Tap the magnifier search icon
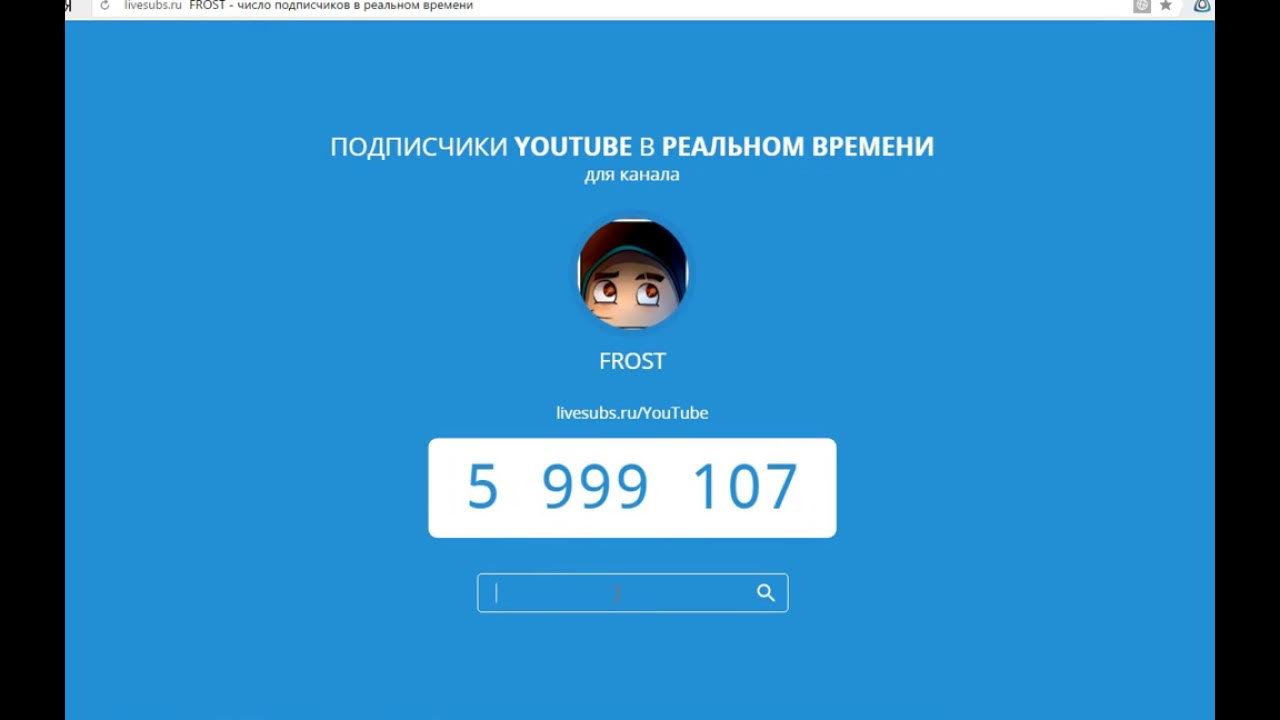Image resolution: width=1280 pixels, height=720 pixels. click(766, 593)
